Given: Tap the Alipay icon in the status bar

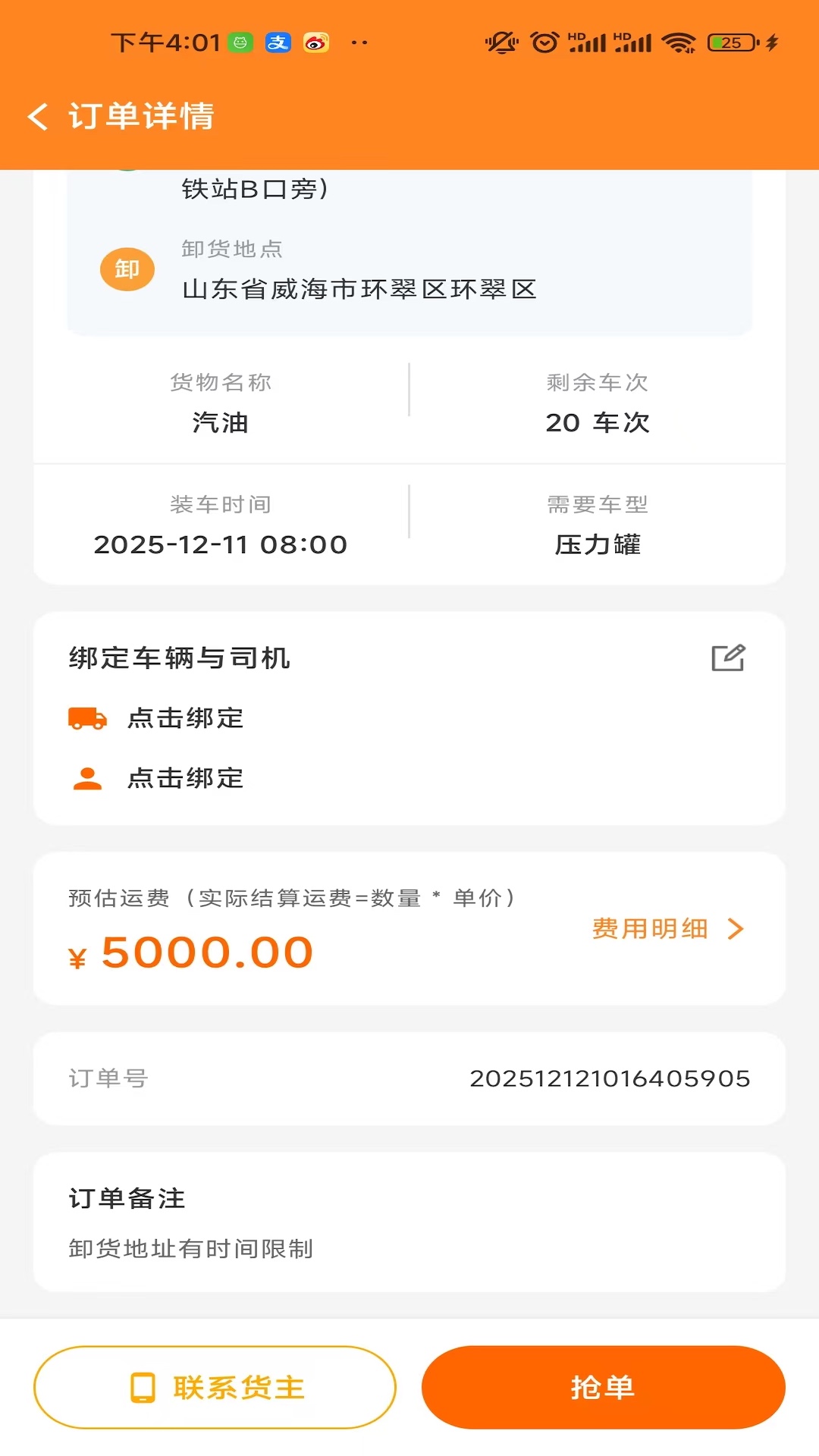Looking at the screenshot, I should tap(278, 42).
